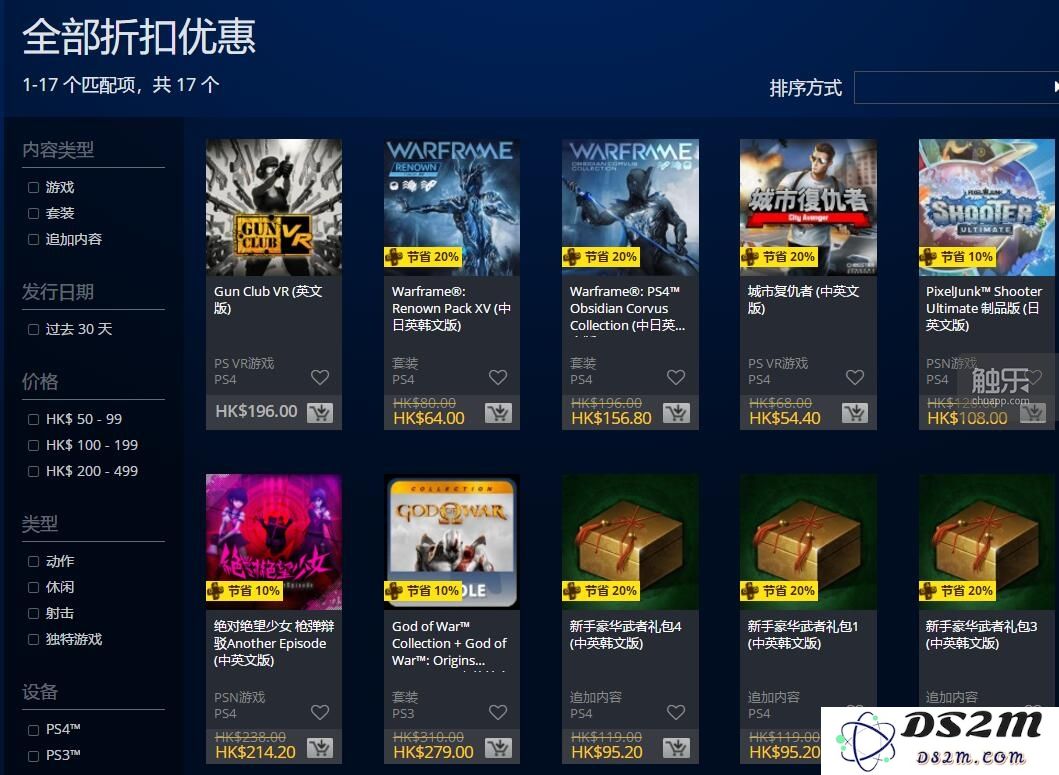Filter by 过去 30 天 release date
The image size is (1059, 775).
[33, 329]
